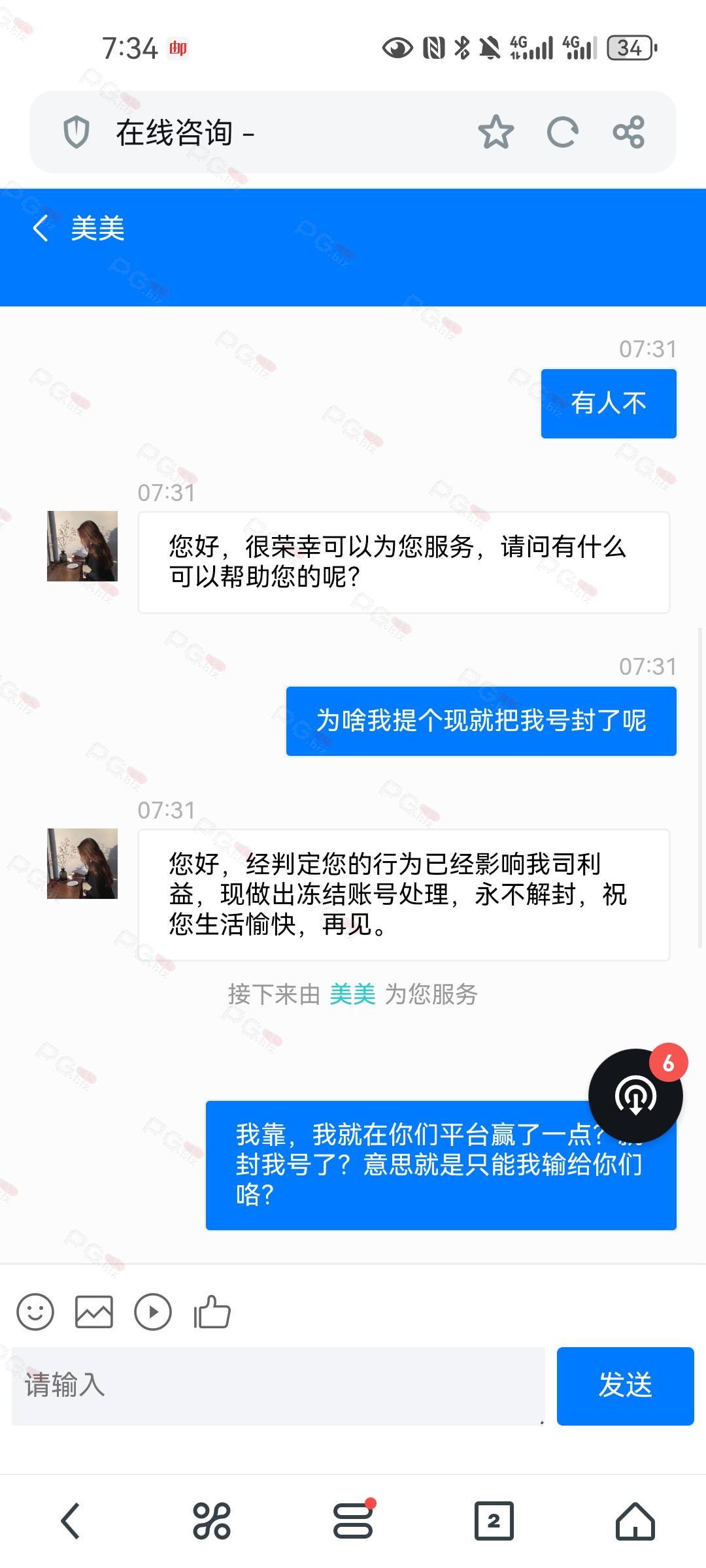Attach a video with the play icon
This screenshot has height=1568, width=706.
point(153,1312)
